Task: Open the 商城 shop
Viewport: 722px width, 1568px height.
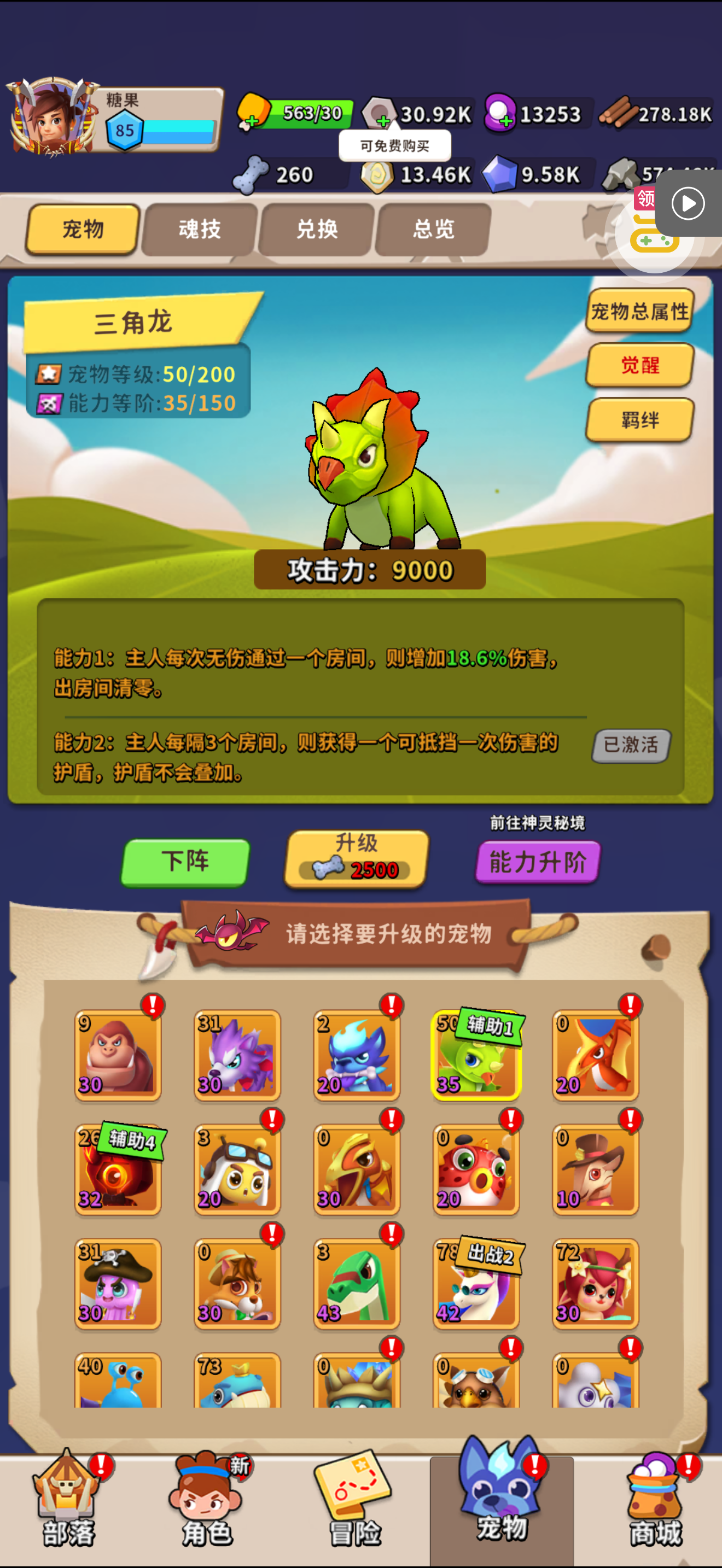Action: pos(655,1503)
